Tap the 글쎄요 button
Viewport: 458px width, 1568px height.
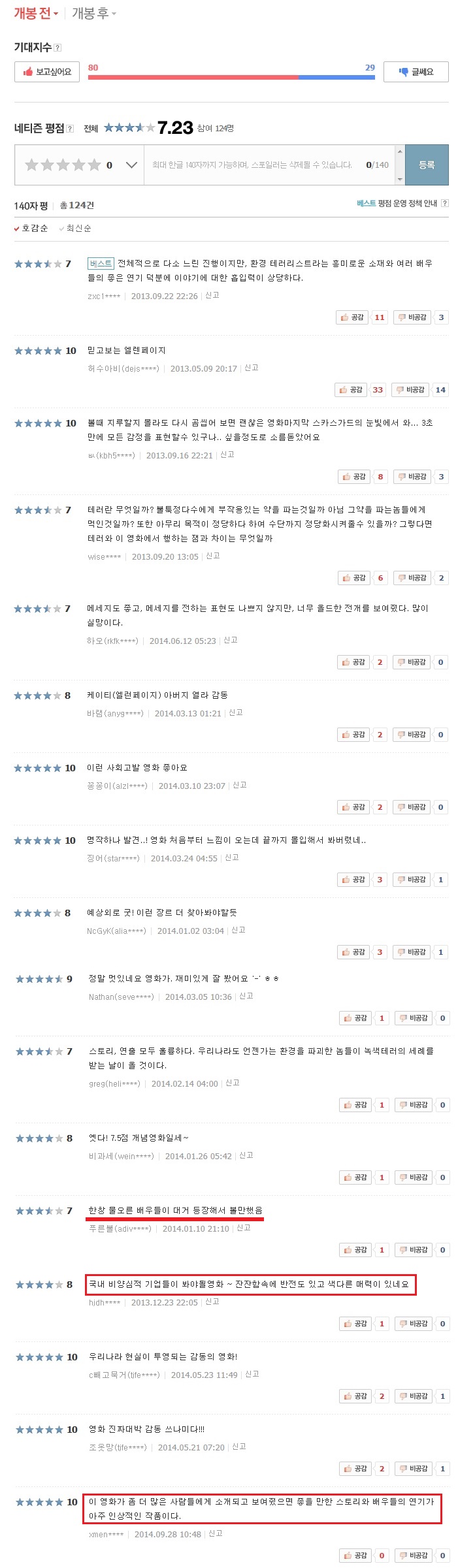coord(416,72)
